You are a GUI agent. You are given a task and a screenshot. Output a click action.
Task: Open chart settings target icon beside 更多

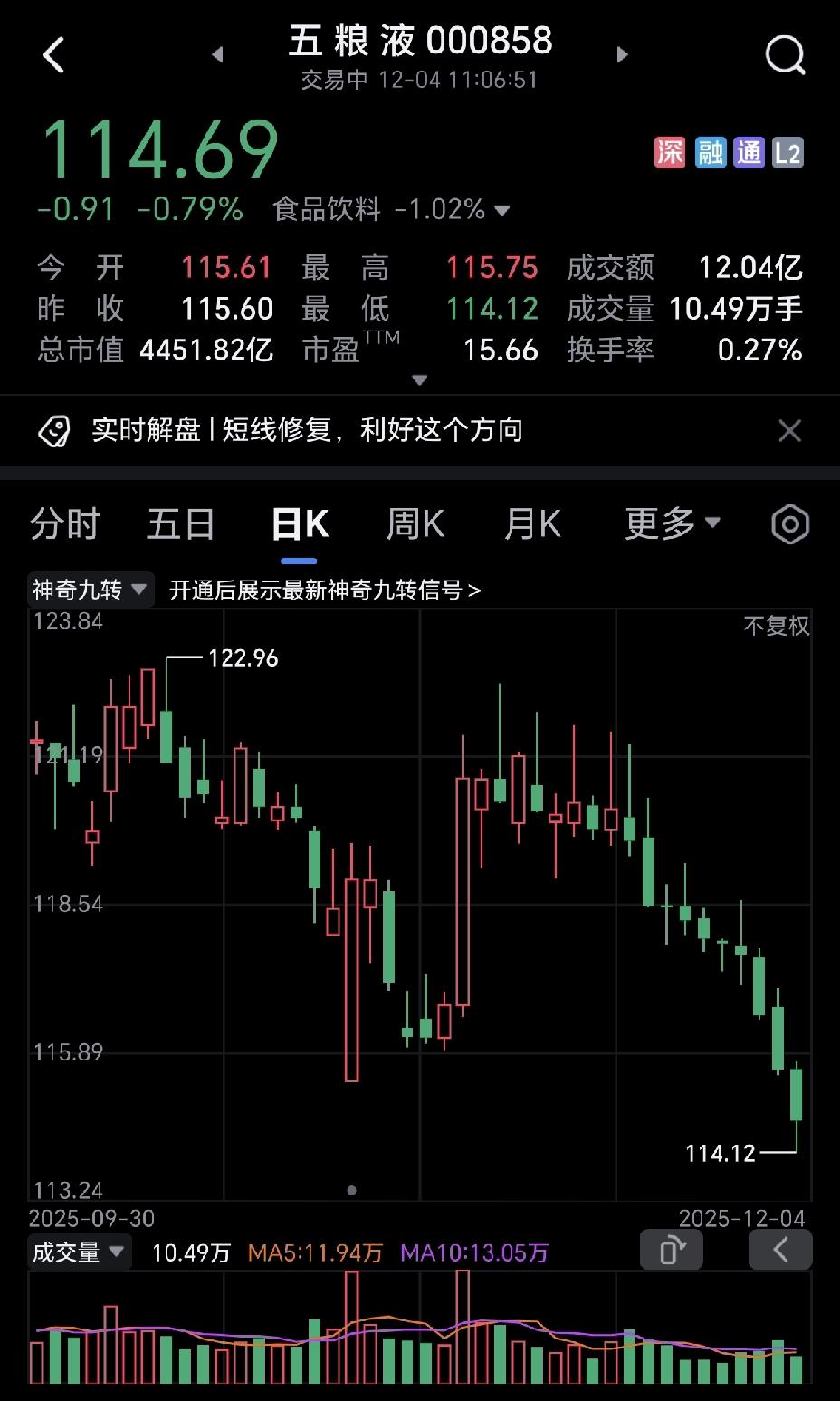[x=788, y=523]
